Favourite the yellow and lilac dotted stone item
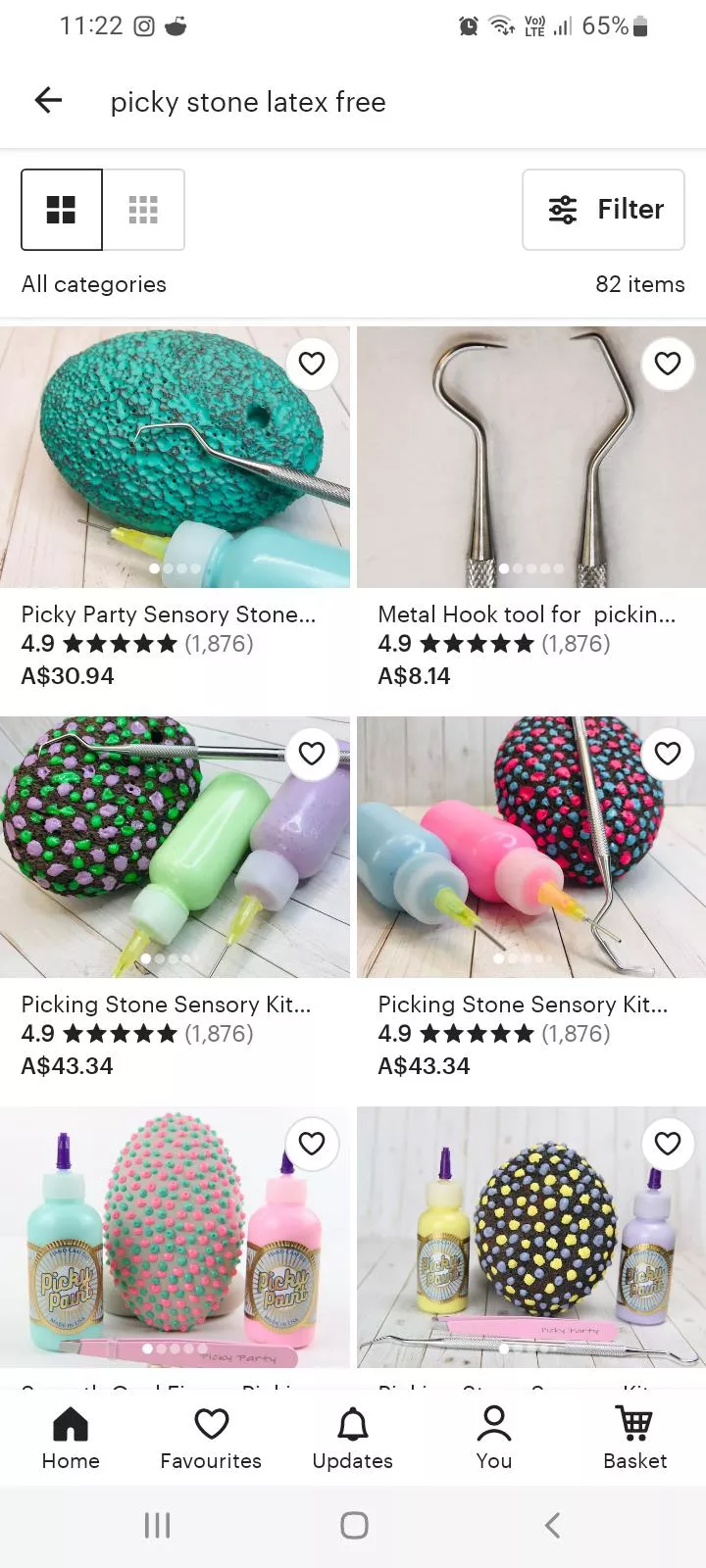The image size is (706, 1568). click(668, 1144)
